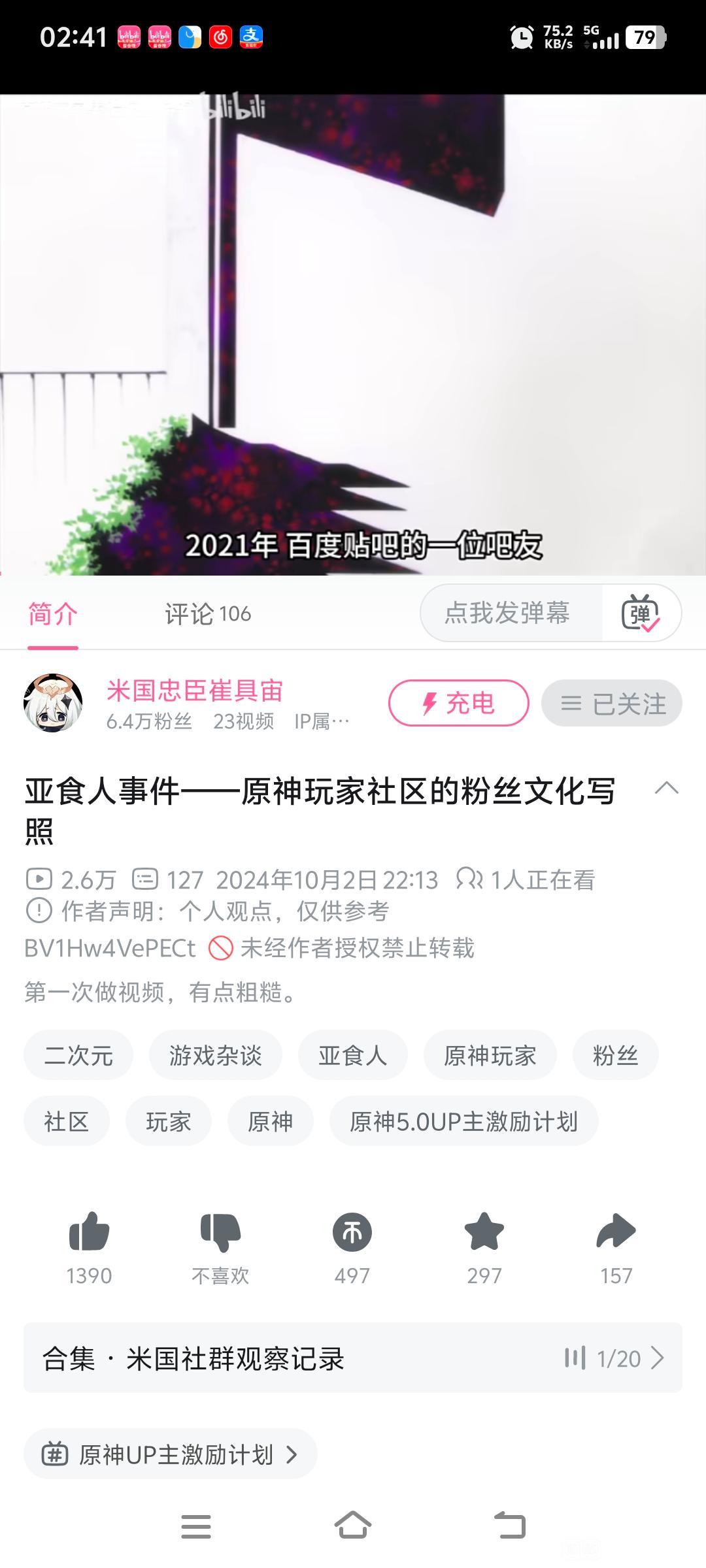
Task: Open the 二次元 tag
Action: point(78,1055)
